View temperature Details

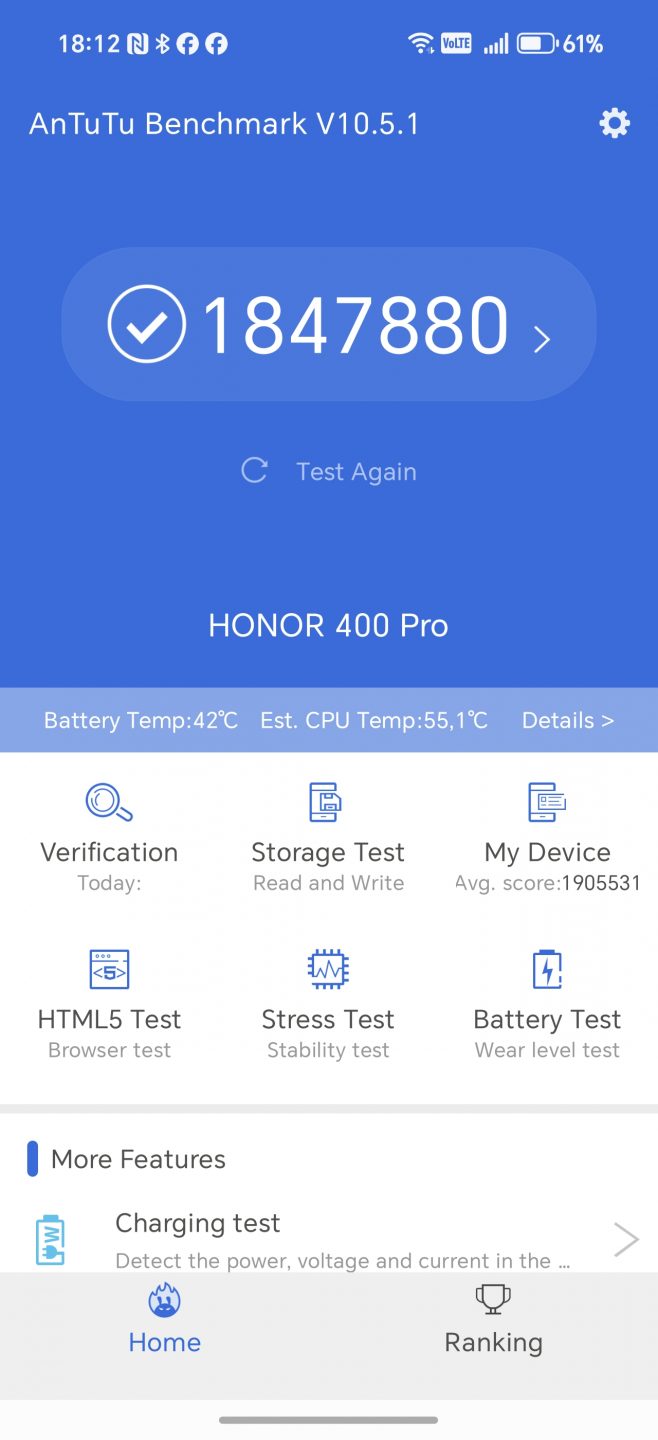click(x=567, y=720)
